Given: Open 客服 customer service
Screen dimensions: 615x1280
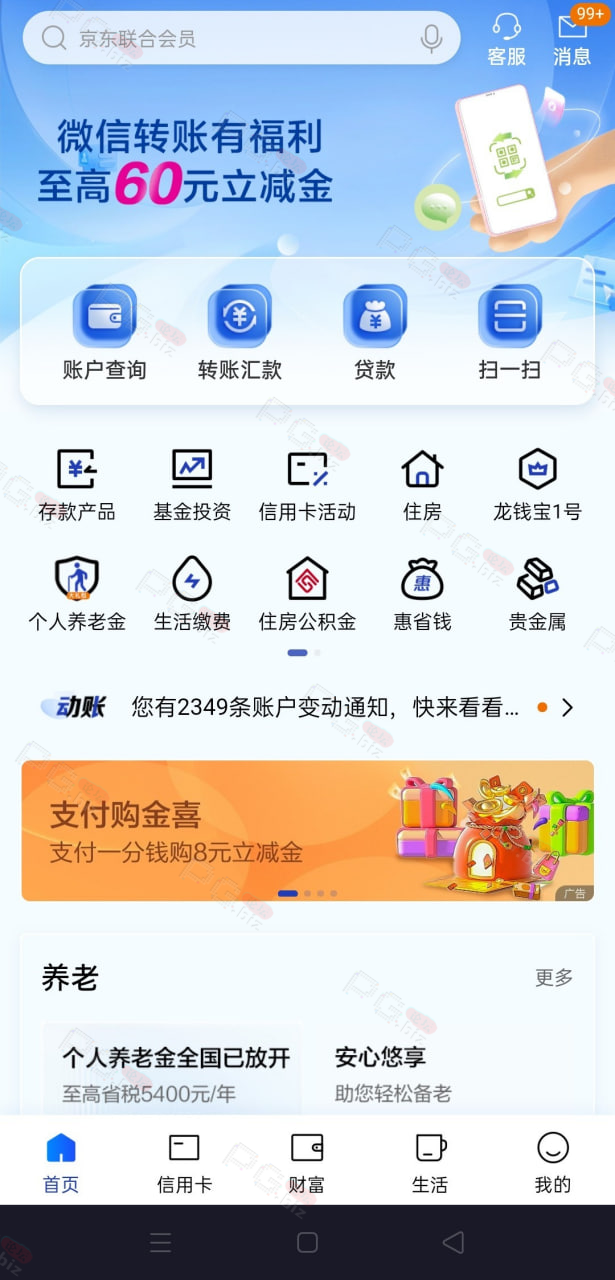Looking at the screenshot, I should click(x=506, y=40).
